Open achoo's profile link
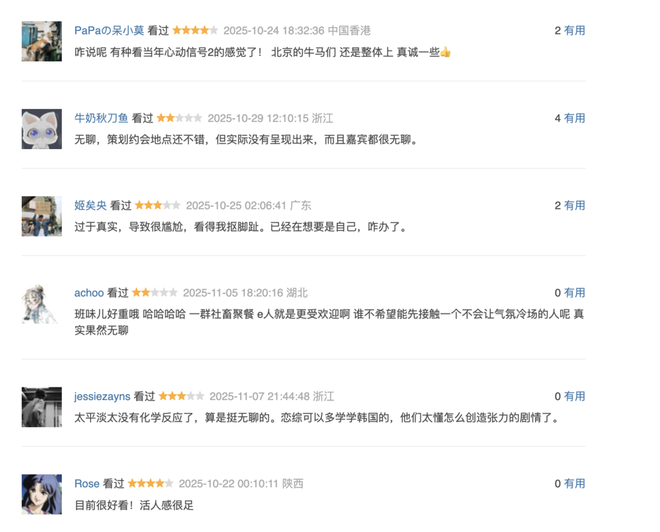 pos(89,293)
